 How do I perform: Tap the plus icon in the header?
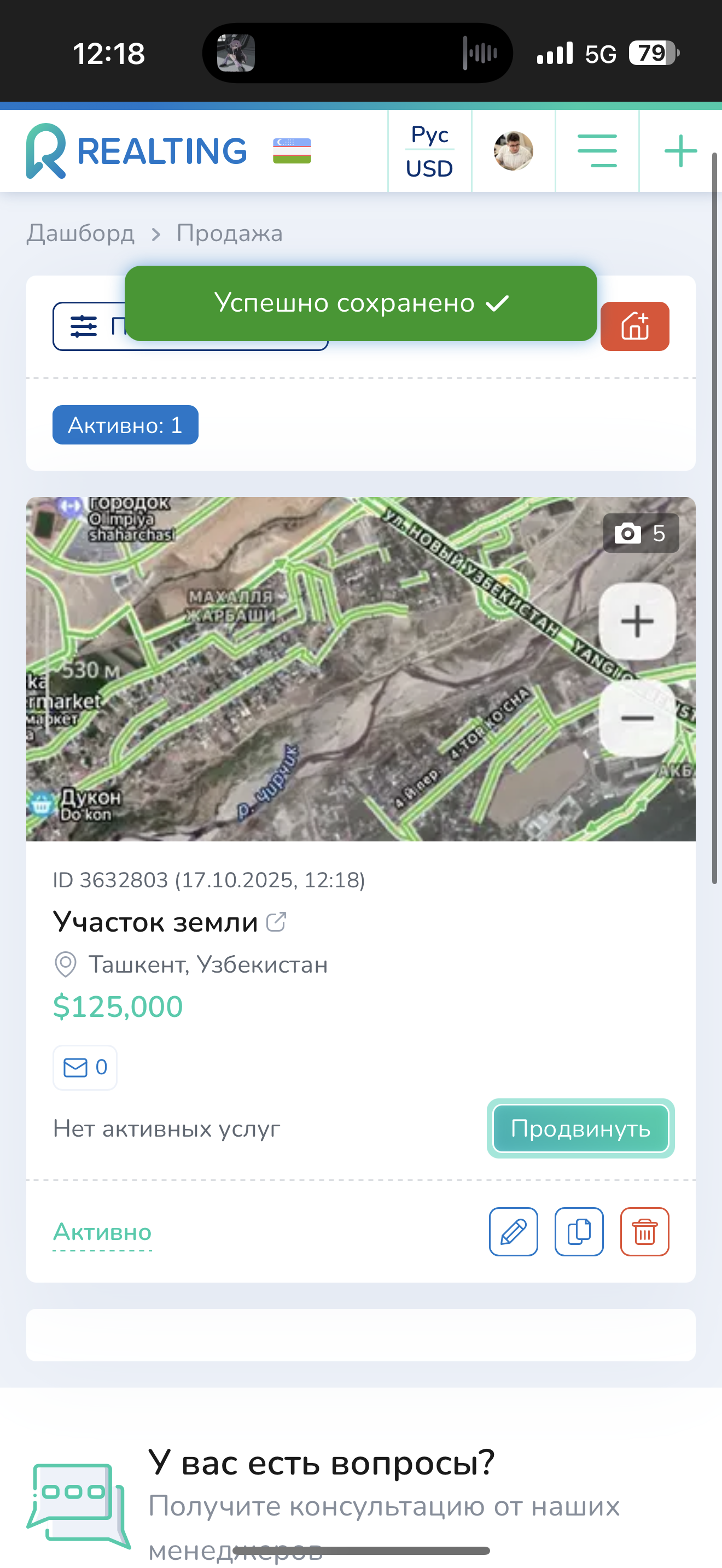pyautogui.click(x=680, y=151)
